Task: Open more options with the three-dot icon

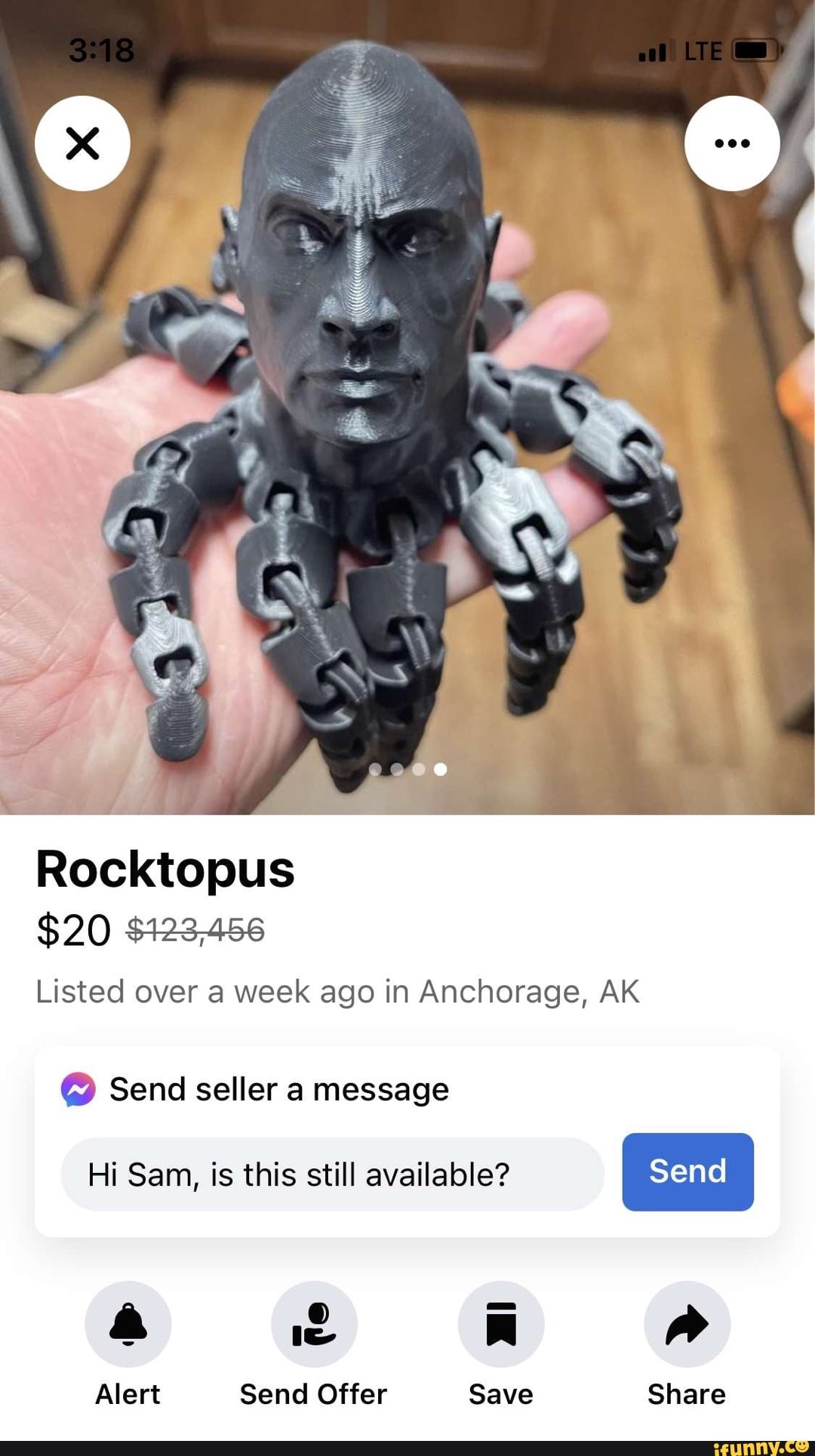Action: click(x=730, y=143)
